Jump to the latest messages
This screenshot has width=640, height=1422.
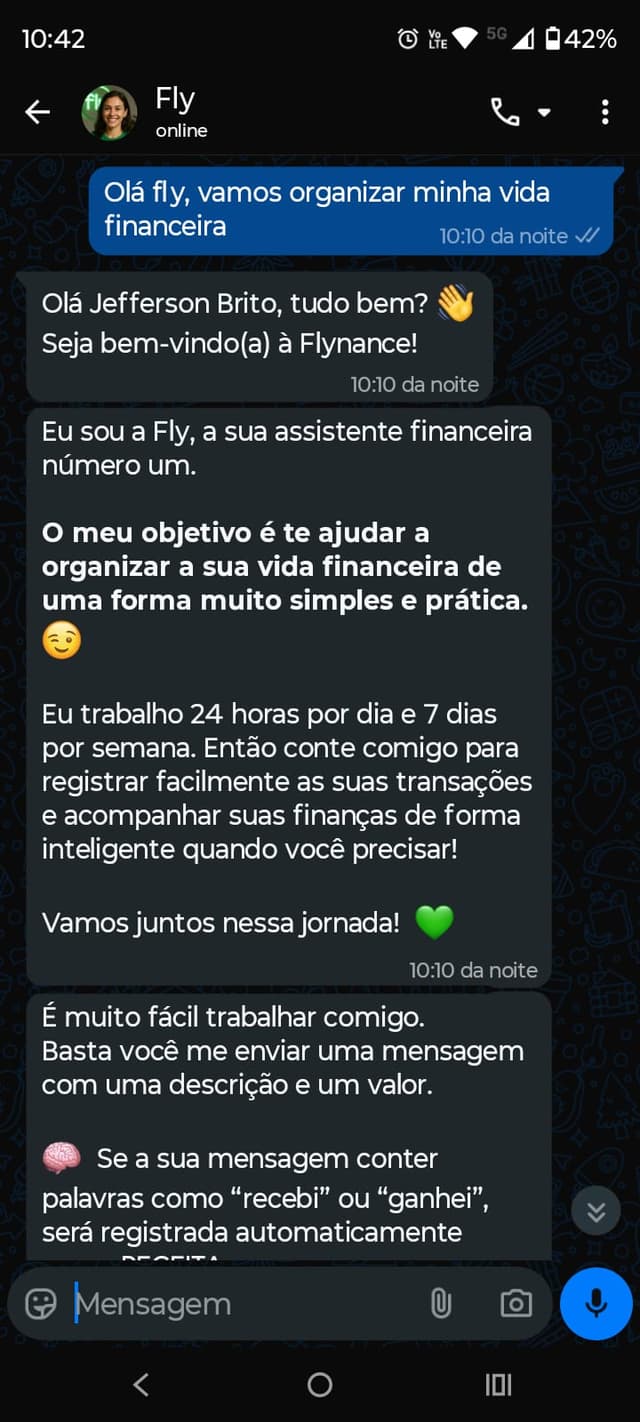click(x=596, y=1212)
